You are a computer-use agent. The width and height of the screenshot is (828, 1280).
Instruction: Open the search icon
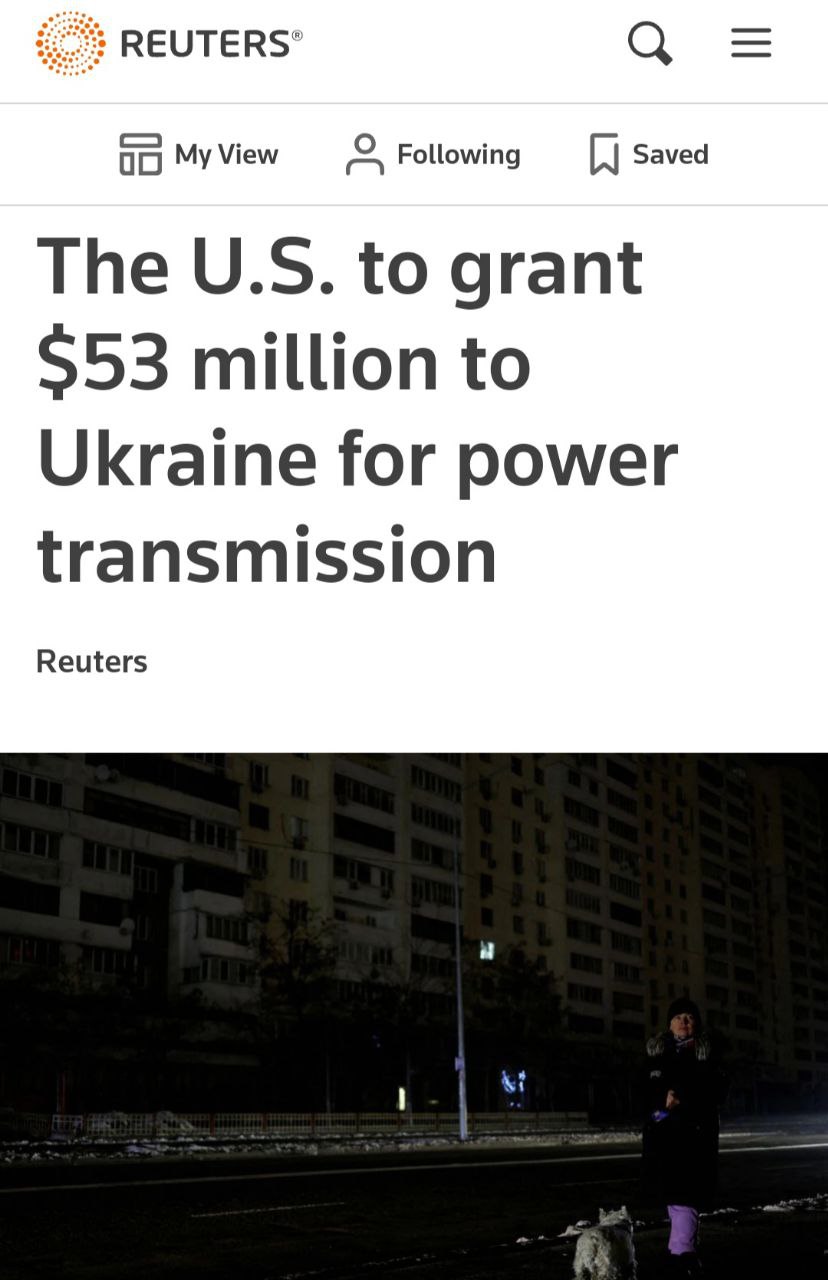click(649, 44)
